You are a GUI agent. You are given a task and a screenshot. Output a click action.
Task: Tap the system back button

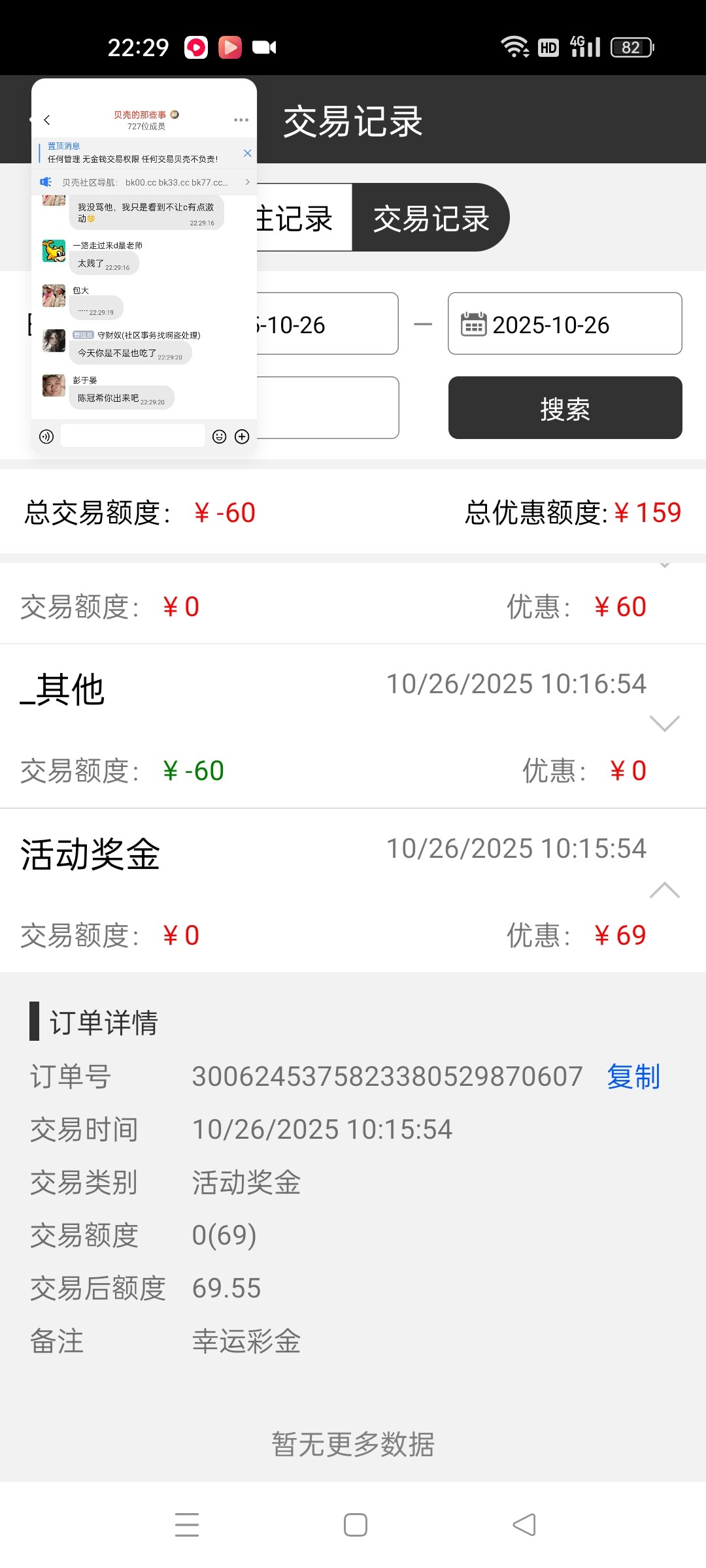click(x=524, y=1525)
